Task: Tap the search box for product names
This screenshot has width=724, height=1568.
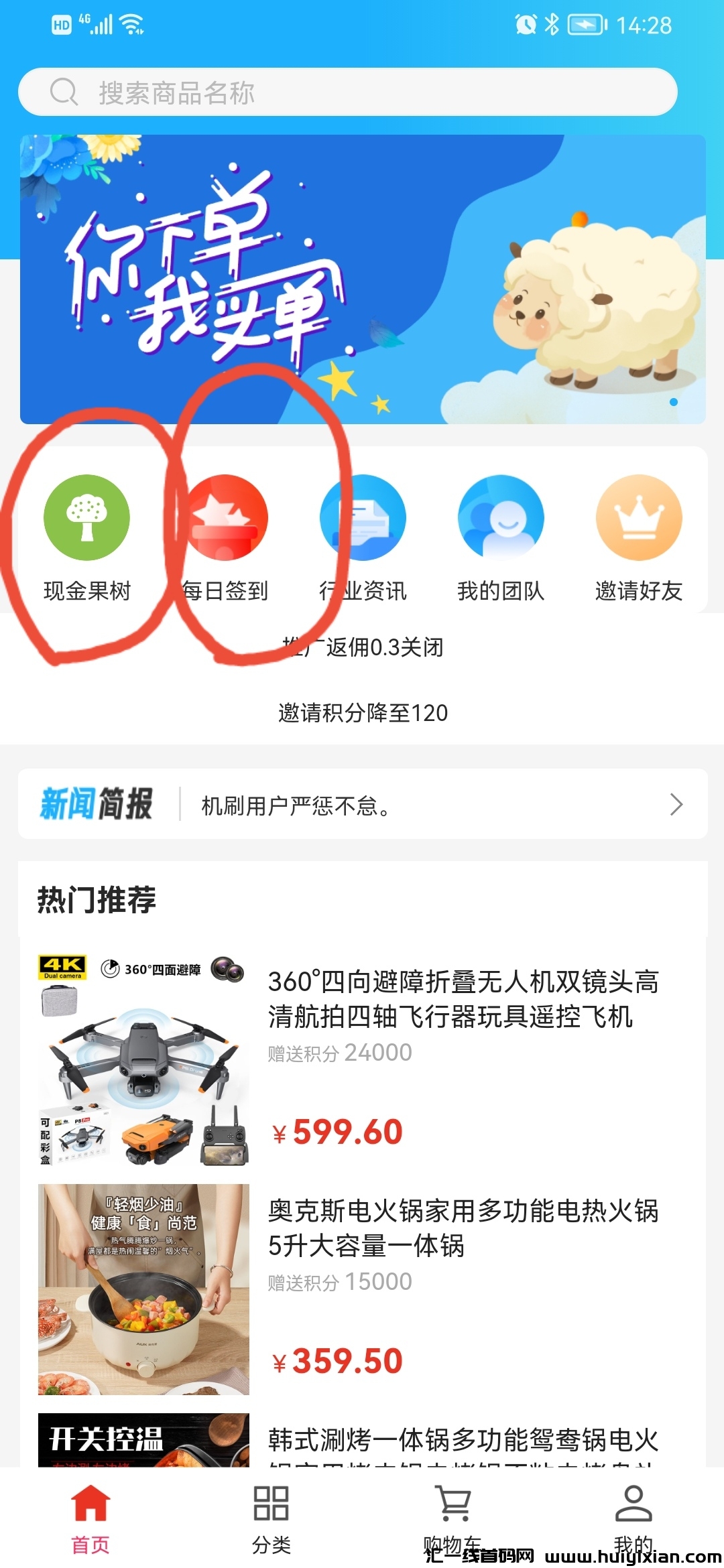Action: click(x=347, y=92)
